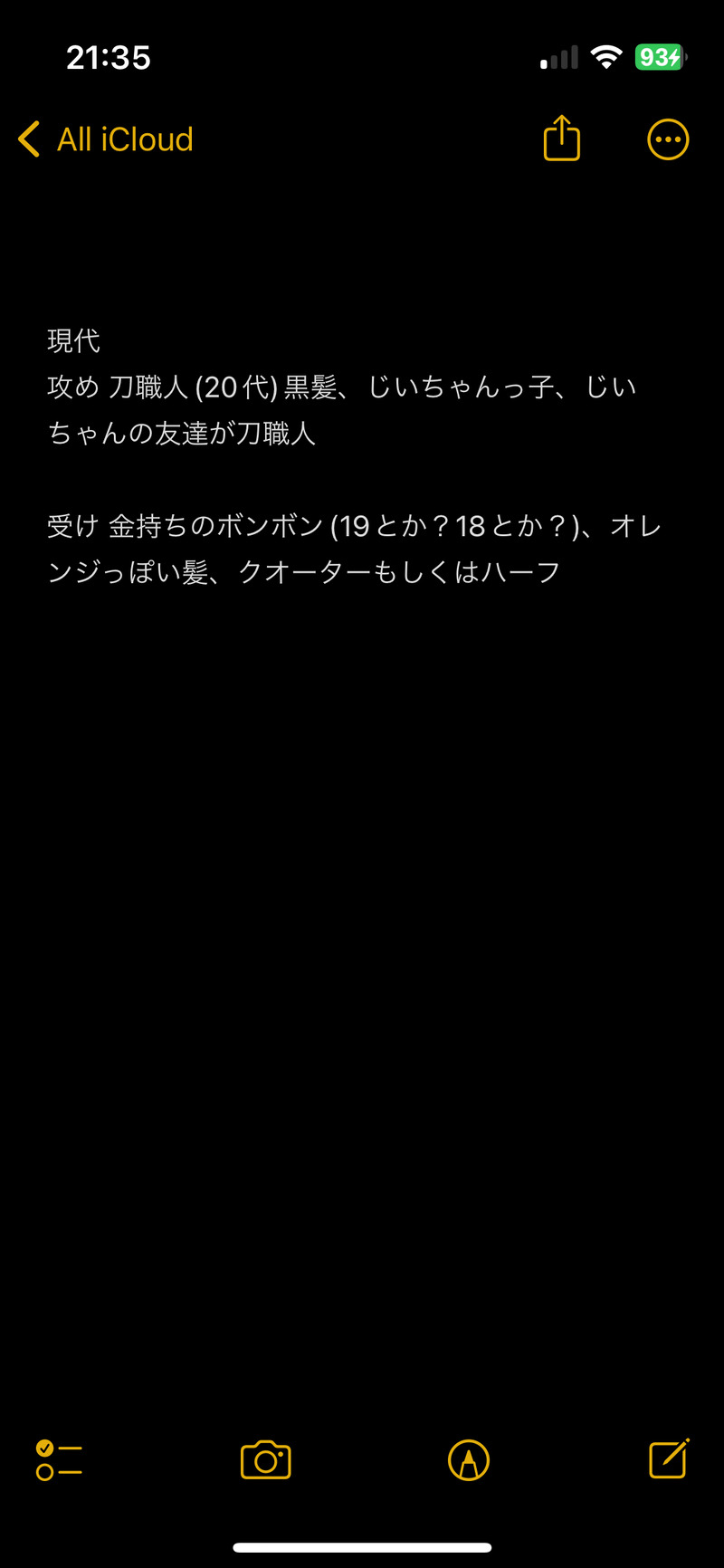Viewport: 724px width, 1568px height.
Task: Add a checklist to the note
Action: pos(59,1460)
